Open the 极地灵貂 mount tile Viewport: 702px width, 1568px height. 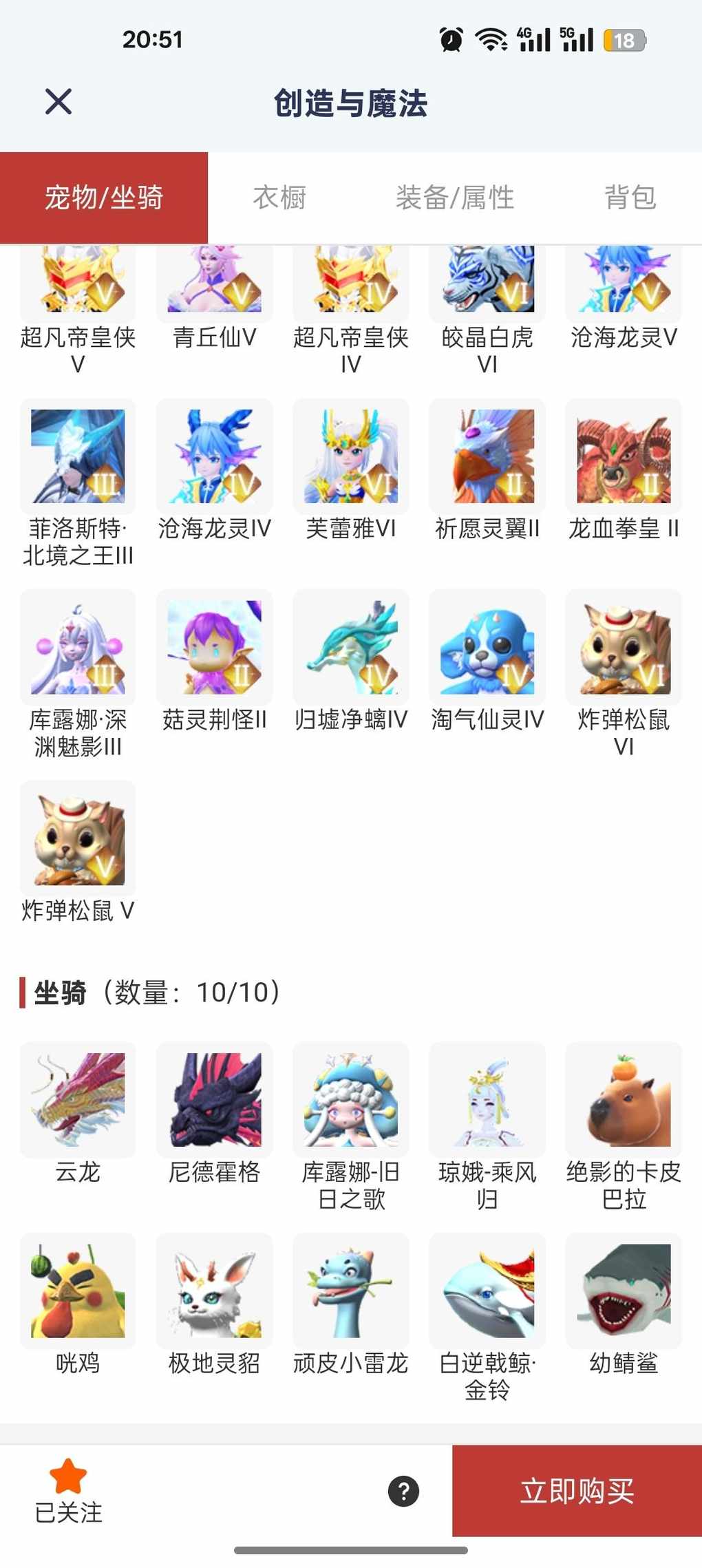pos(214,1291)
